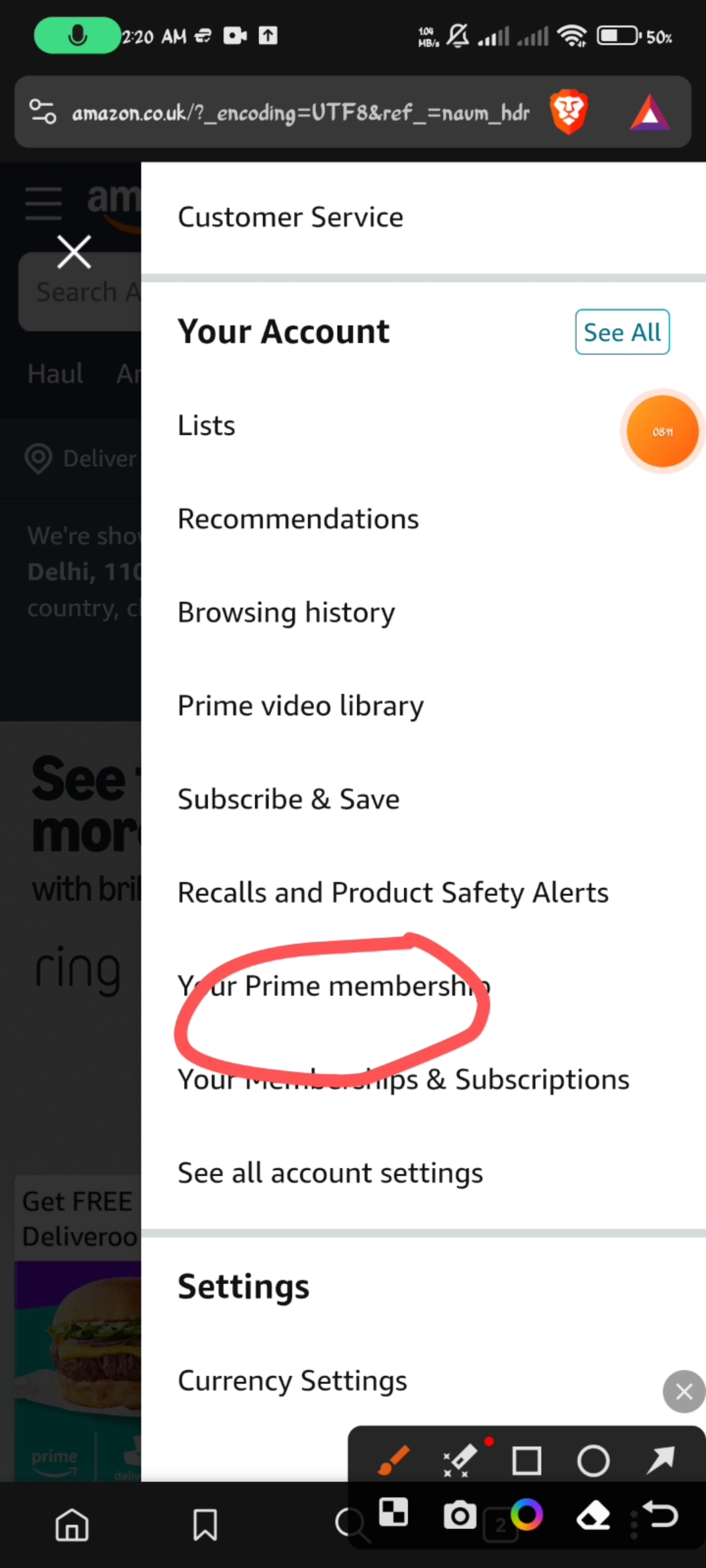Open Currency Settings
Viewport: 706px width, 1568px height.
coord(292,1381)
